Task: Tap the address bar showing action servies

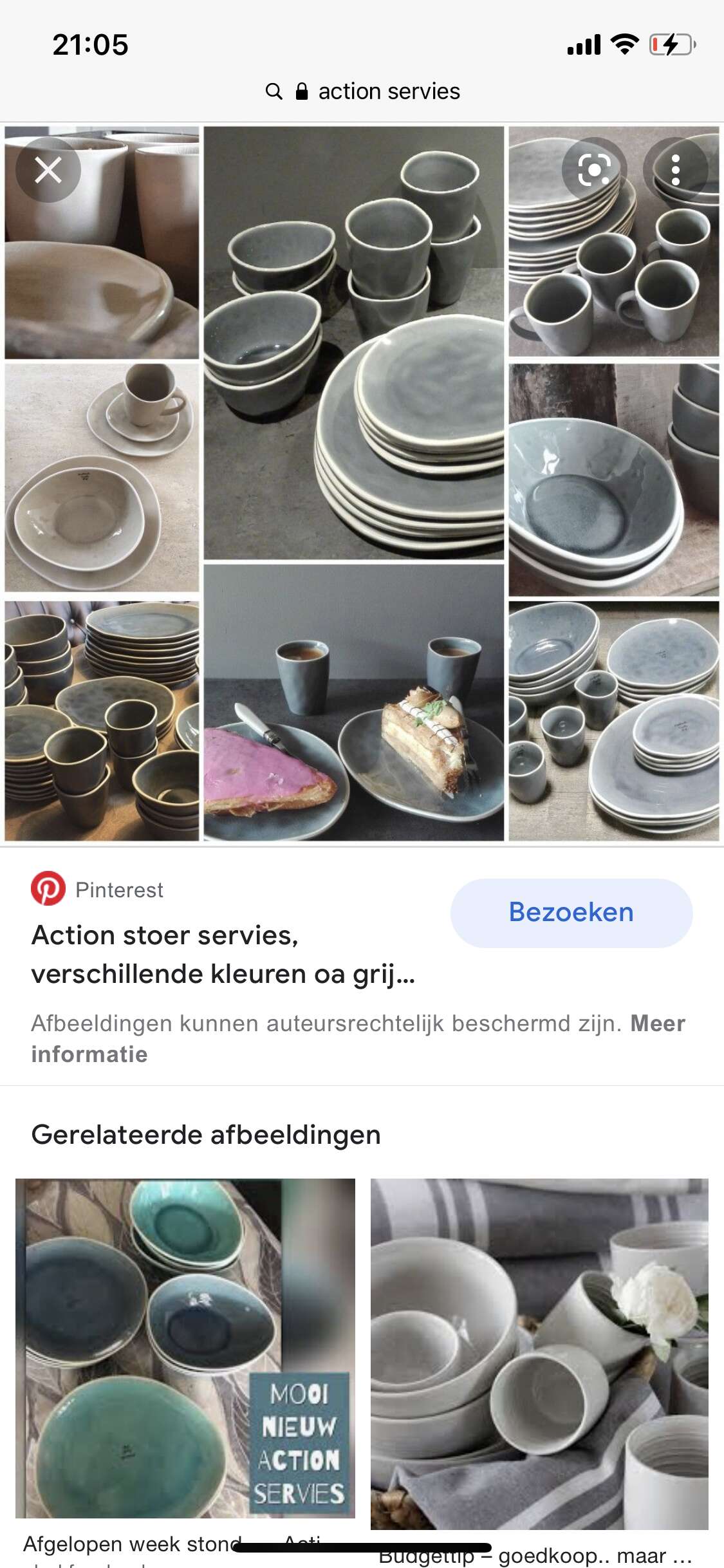Action: pos(362,91)
